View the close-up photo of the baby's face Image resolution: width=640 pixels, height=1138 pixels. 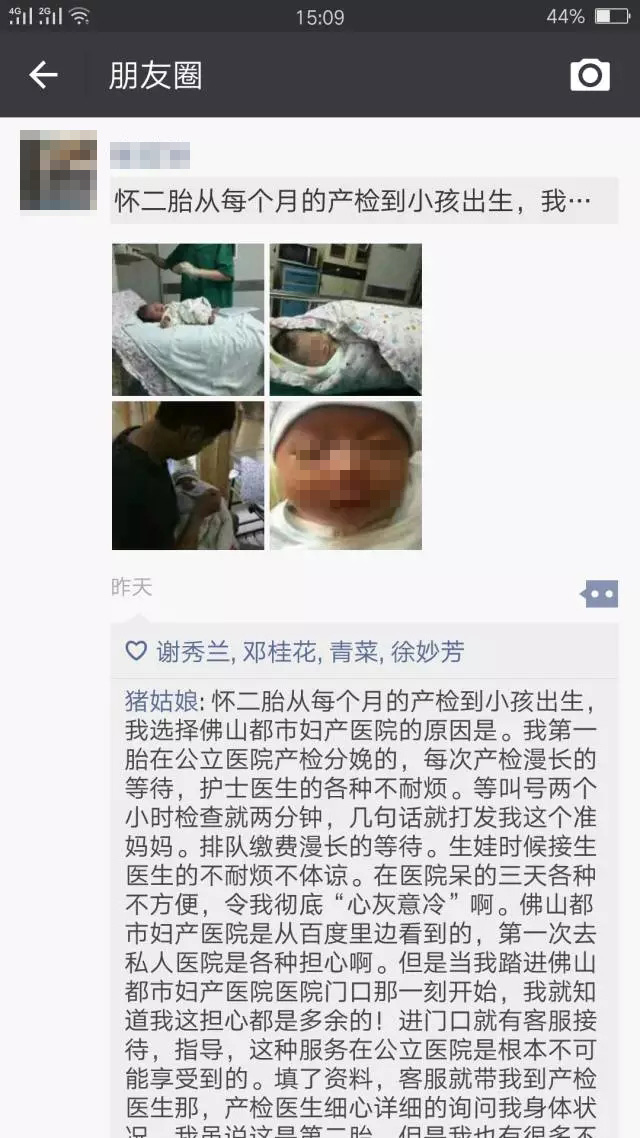[x=346, y=476]
